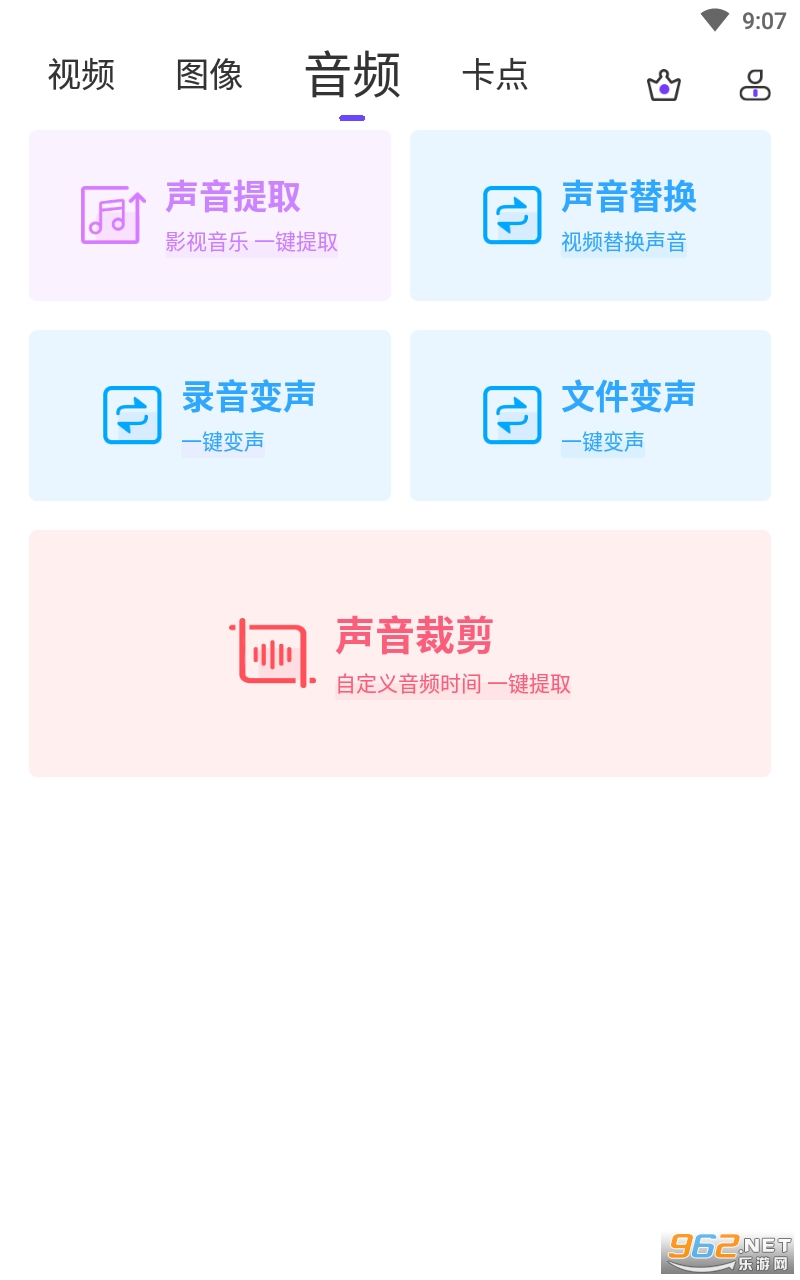This screenshot has width=800, height=1280.
Task: Open the user profile icon
Action: 755,86
